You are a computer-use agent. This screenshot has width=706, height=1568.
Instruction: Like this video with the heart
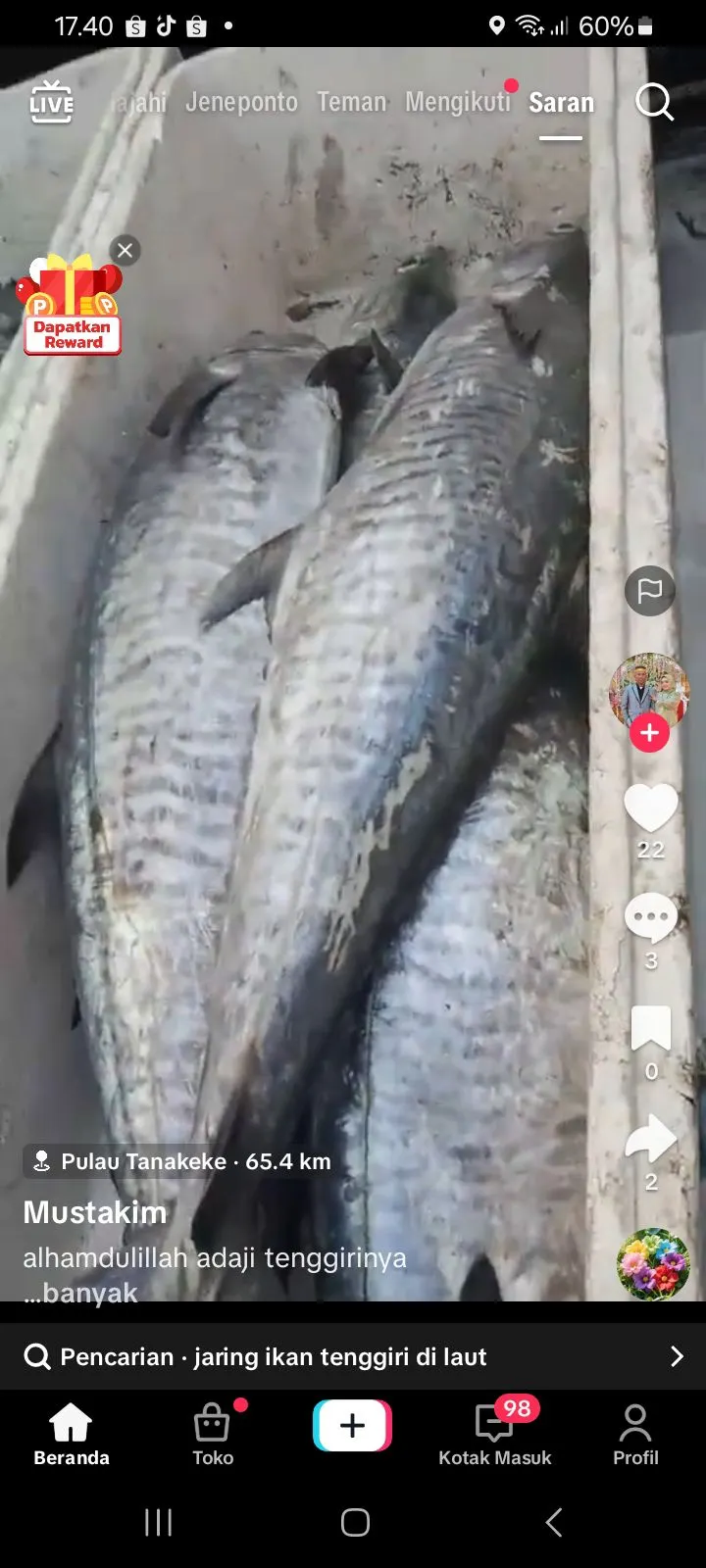651,809
